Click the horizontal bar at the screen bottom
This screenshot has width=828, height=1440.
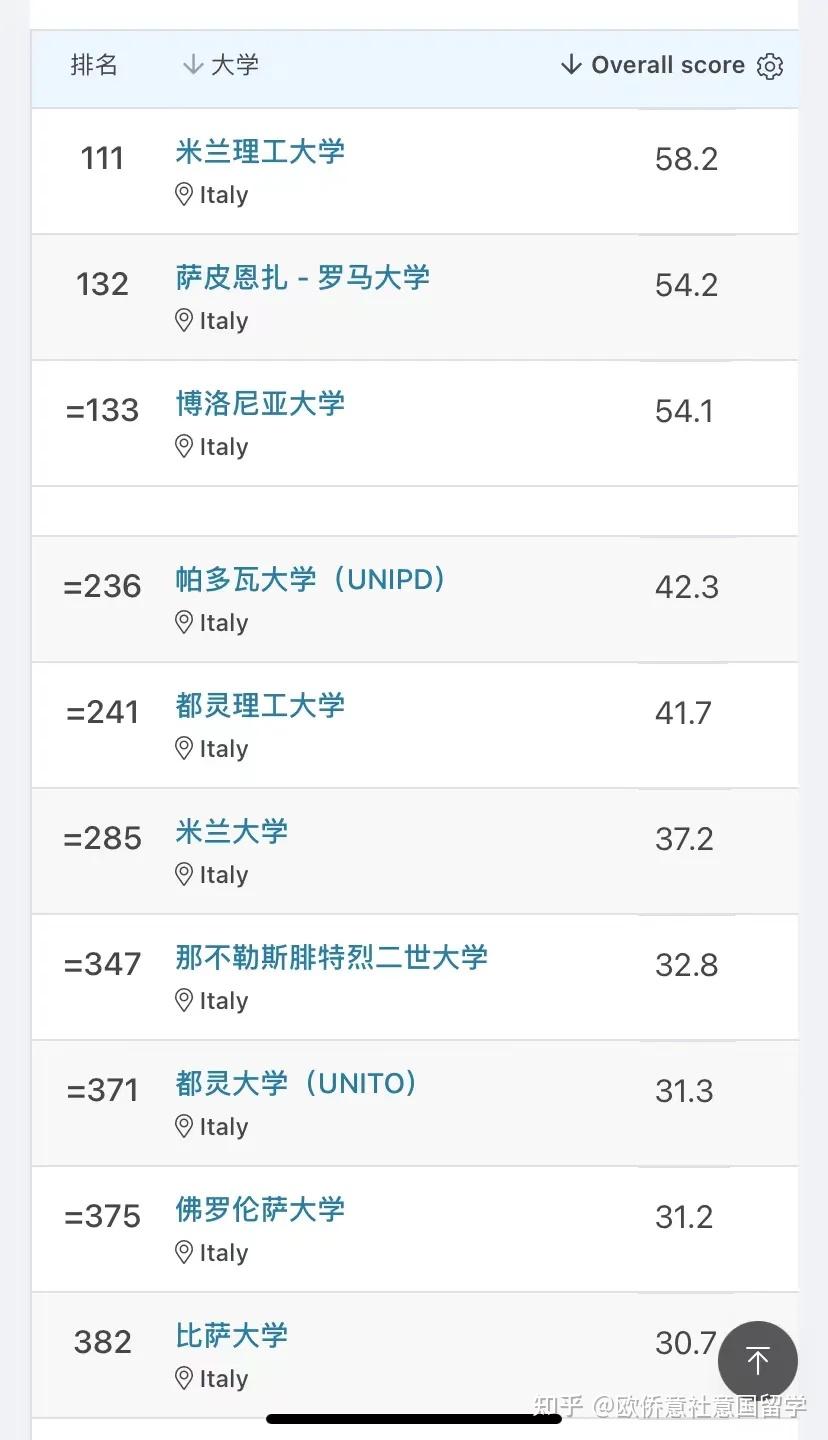click(x=414, y=1418)
